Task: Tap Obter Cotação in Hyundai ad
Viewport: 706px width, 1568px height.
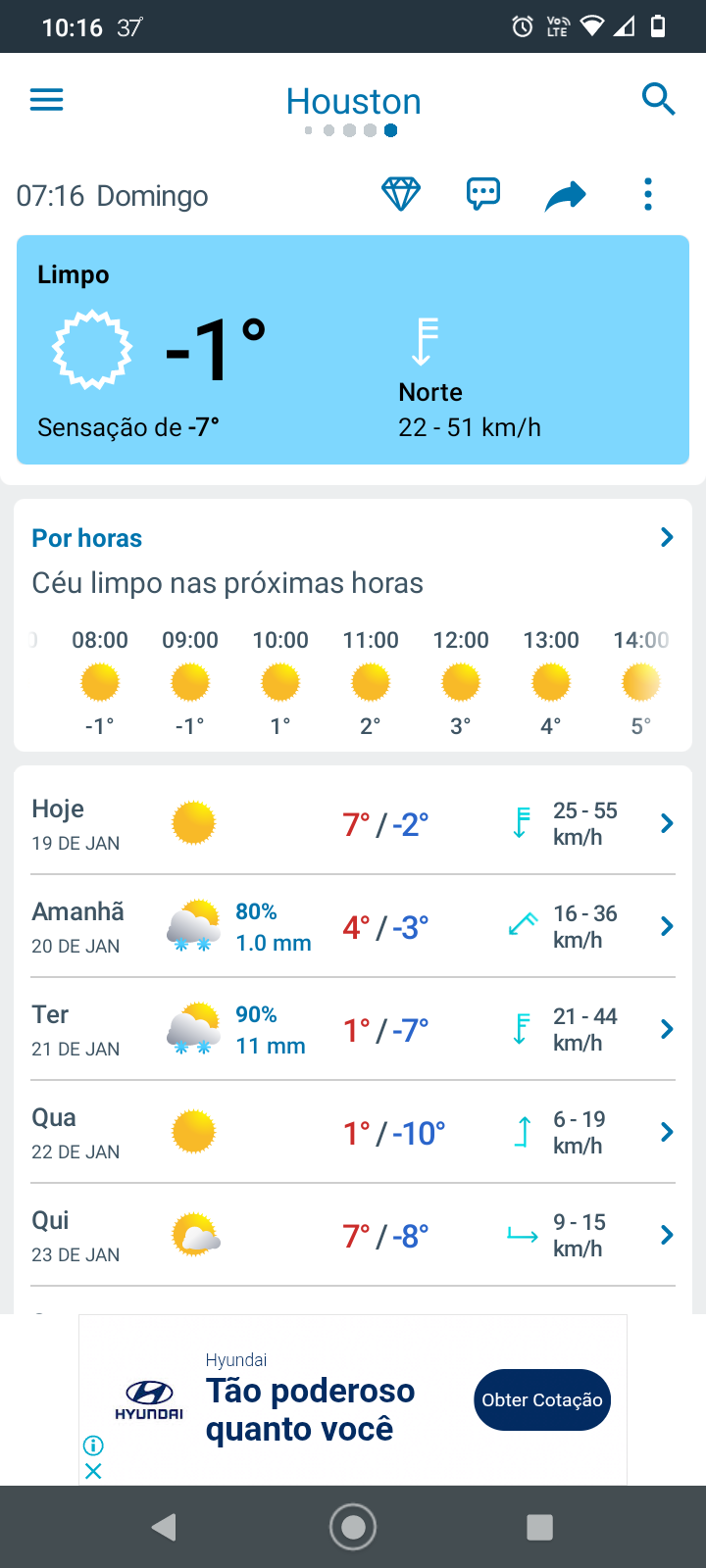Action: [x=542, y=1399]
